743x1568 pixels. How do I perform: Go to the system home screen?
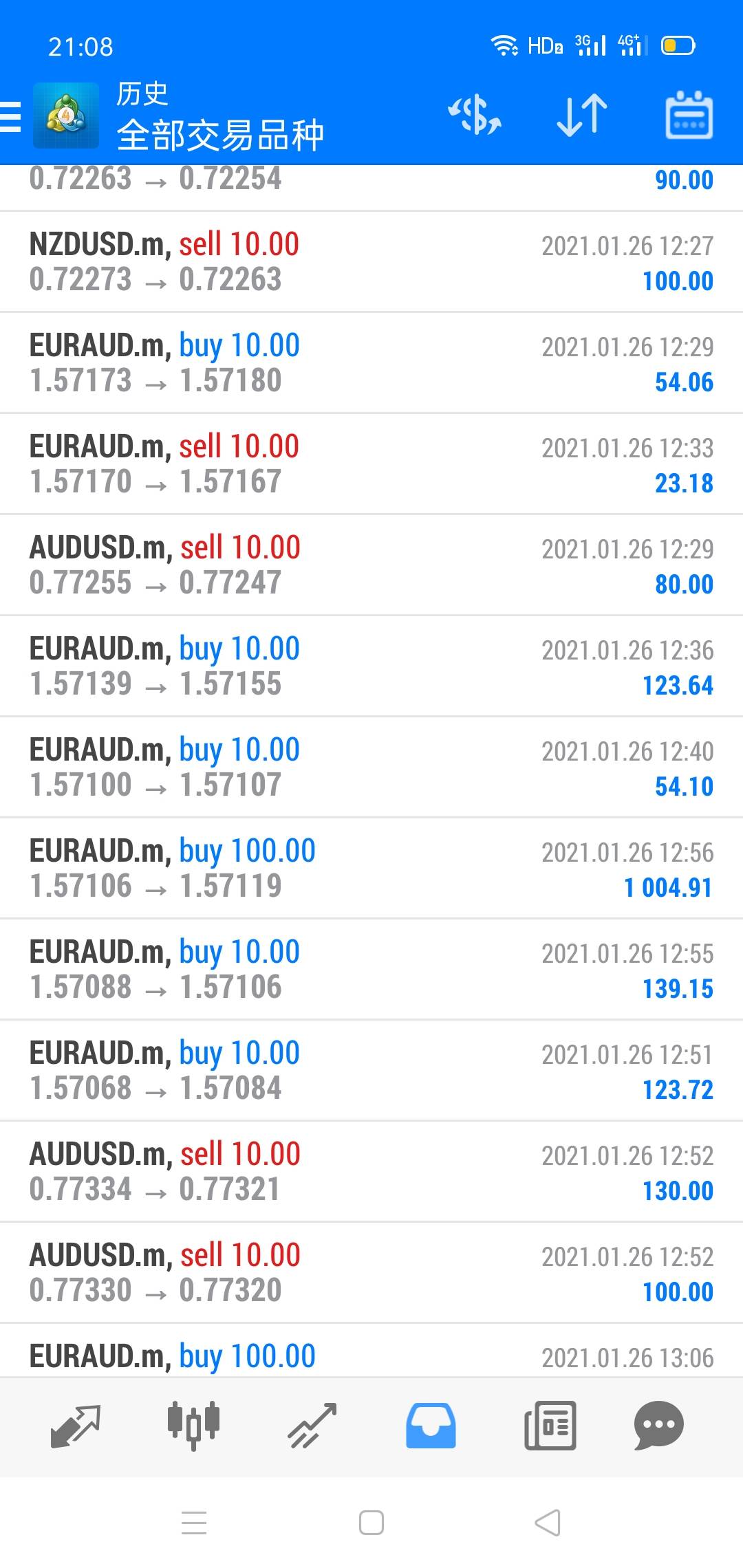(x=371, y=1523)
